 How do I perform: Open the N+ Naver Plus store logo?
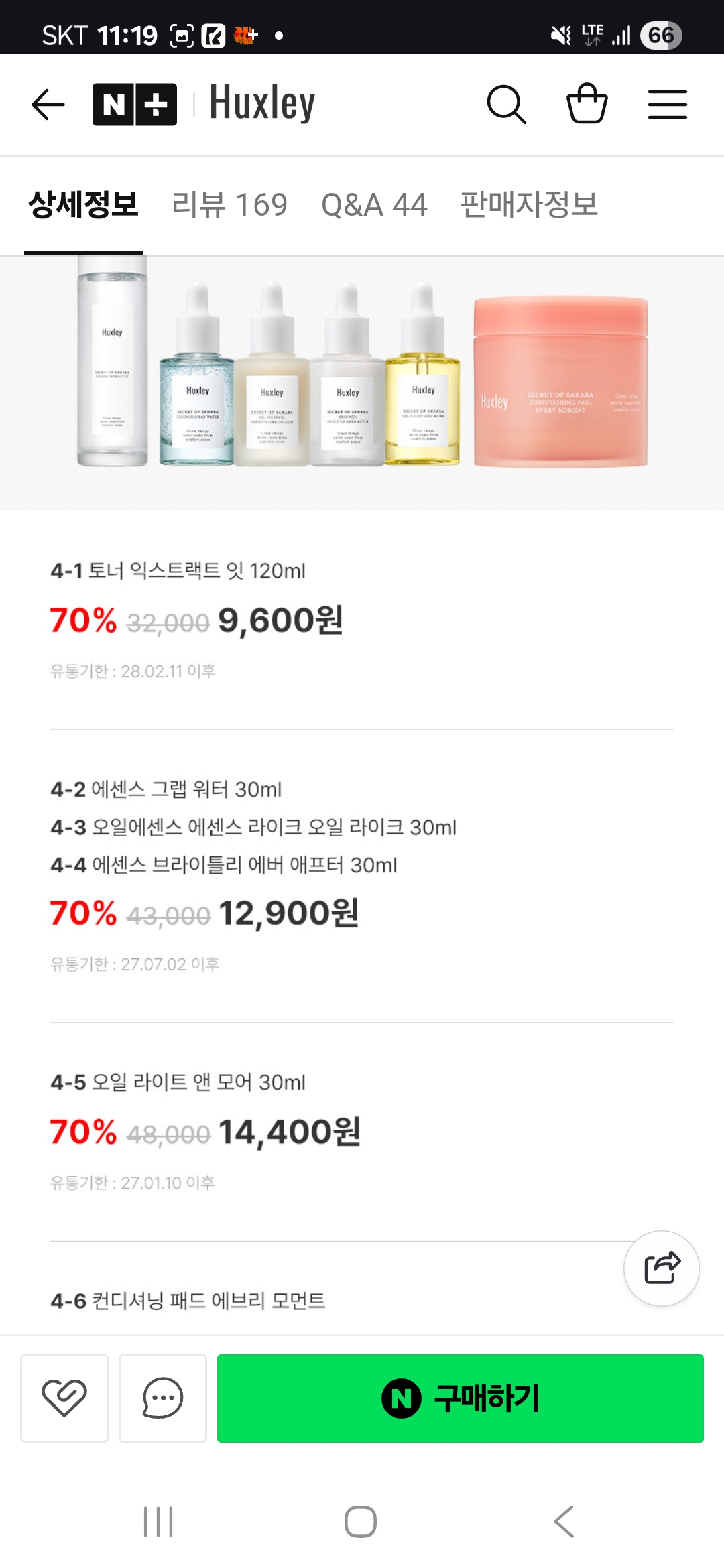(135, 105)
